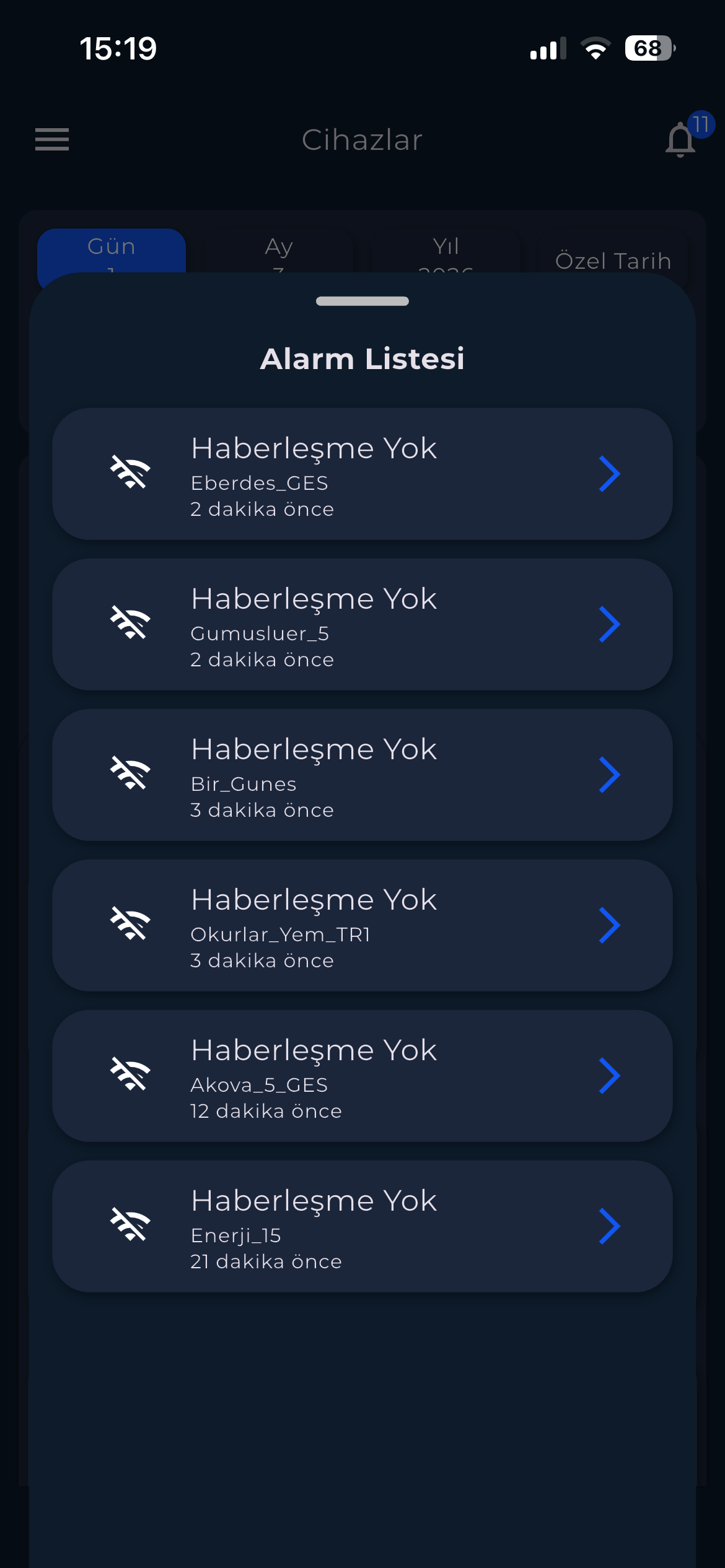Open the notification bell with 11 alerts
Screen dimensions: 725x1568
tap(679, 139)
